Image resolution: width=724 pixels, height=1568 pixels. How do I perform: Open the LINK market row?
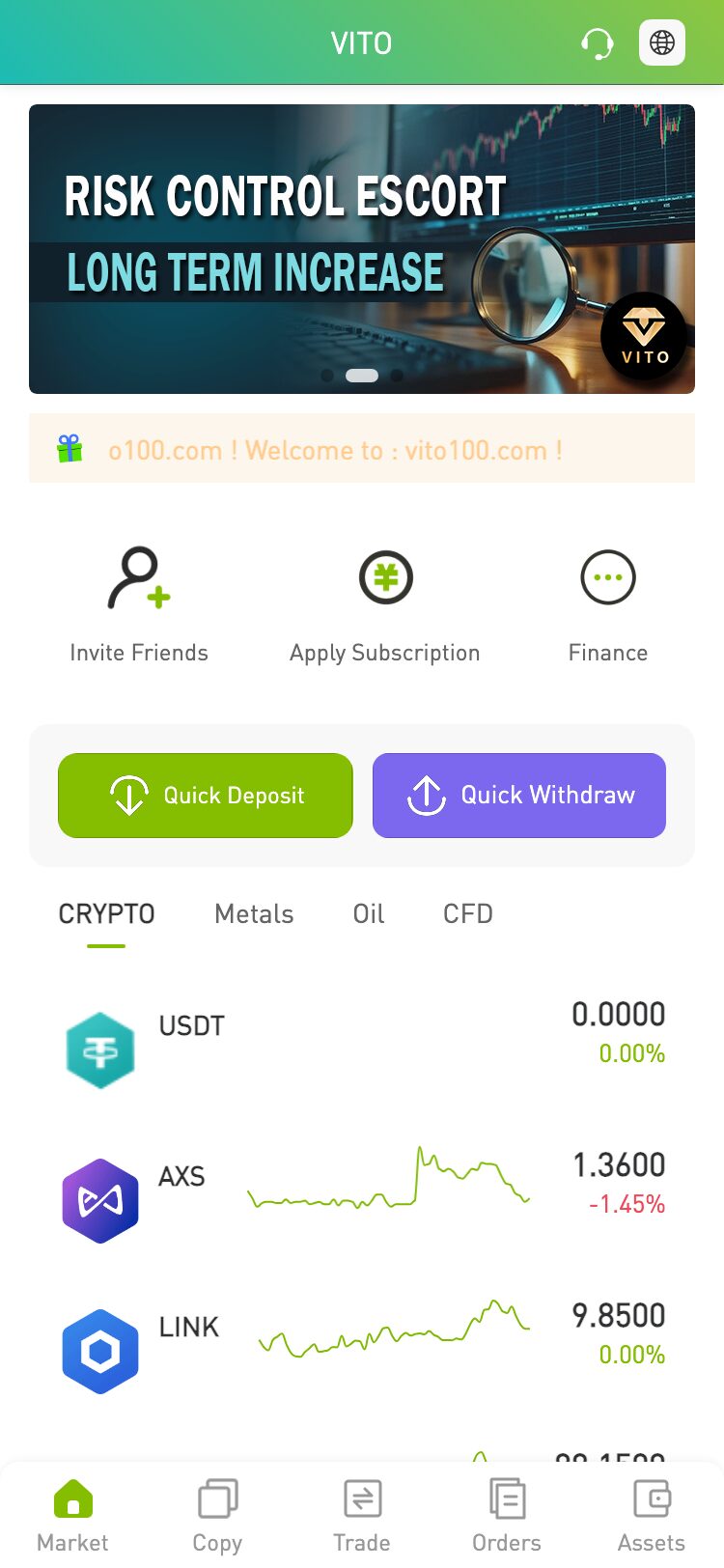coord(362,1352)
